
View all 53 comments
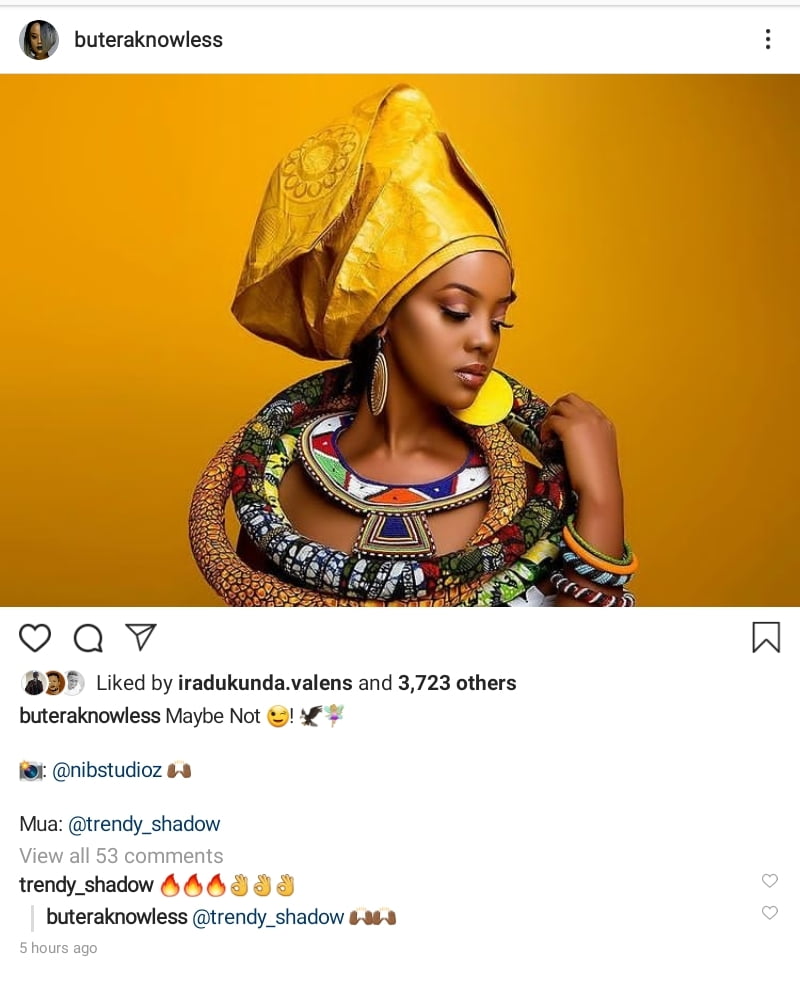[x=121, y=857]
